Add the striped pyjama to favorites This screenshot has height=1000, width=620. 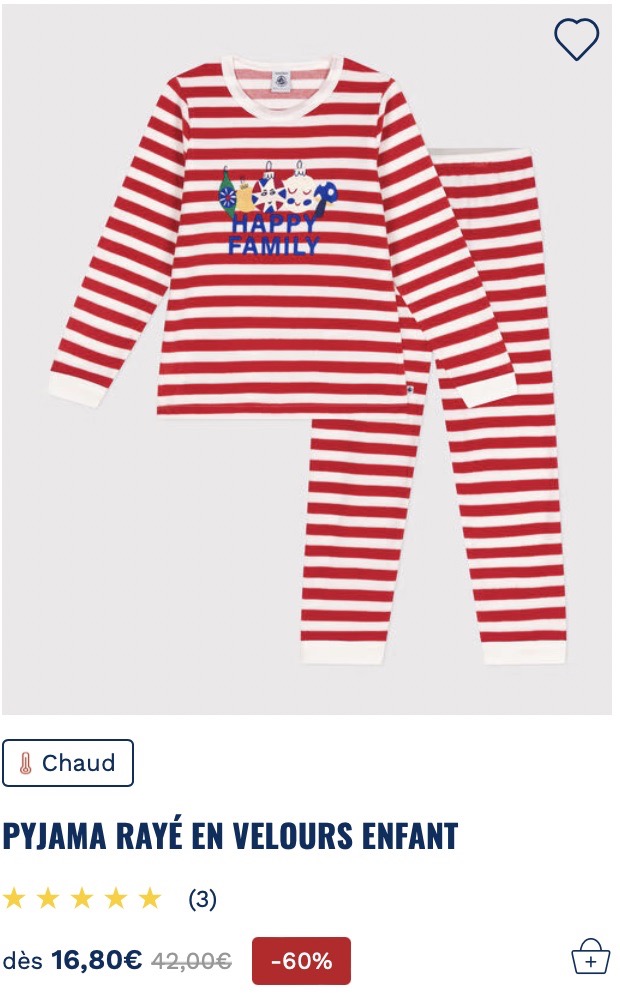coord(576,39)
